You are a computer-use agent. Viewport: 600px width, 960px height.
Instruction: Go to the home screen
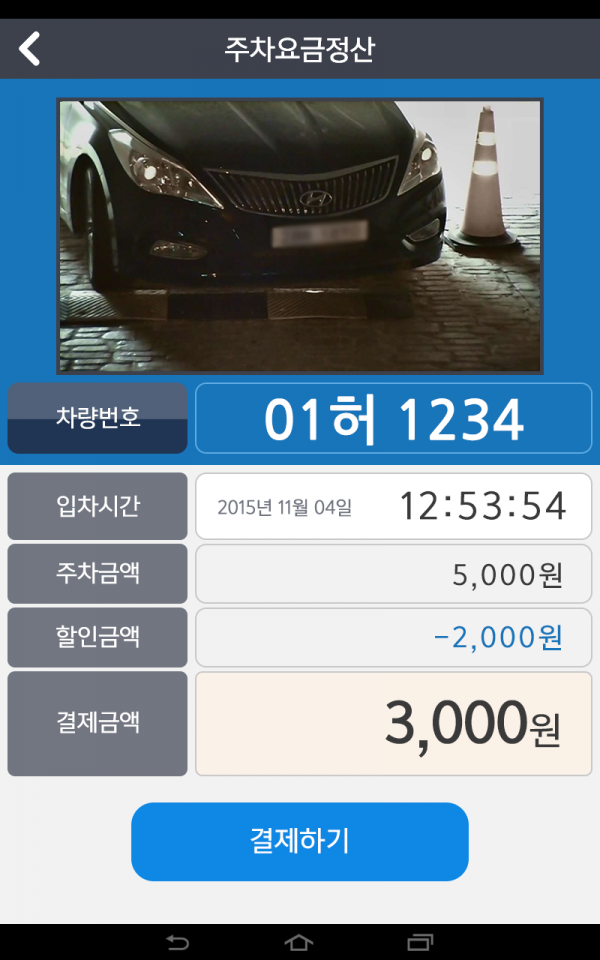tap(299, 942)
